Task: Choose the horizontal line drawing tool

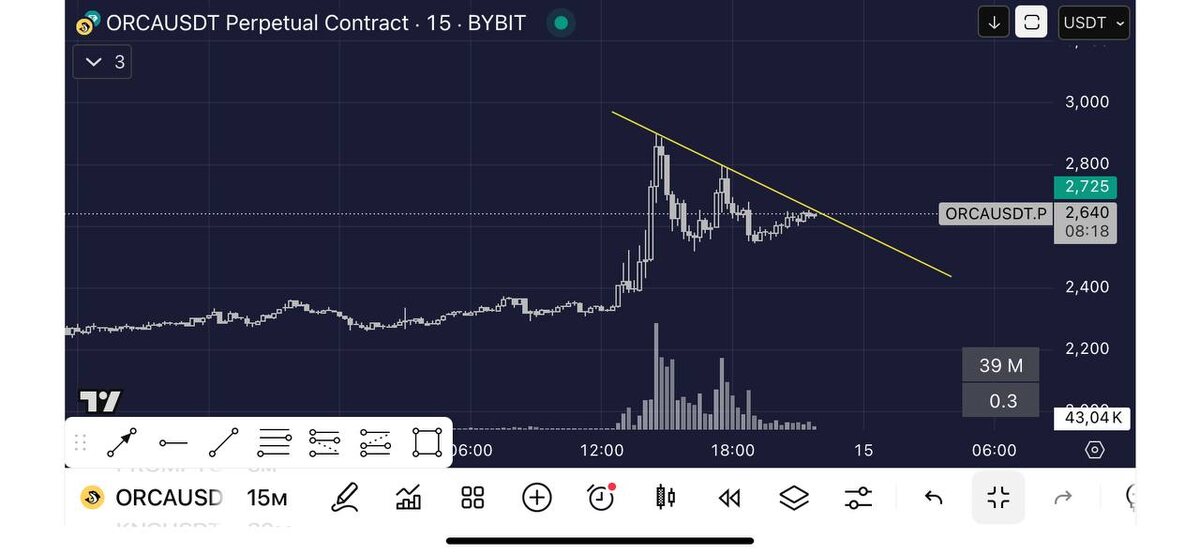Action: coord(173,442)
